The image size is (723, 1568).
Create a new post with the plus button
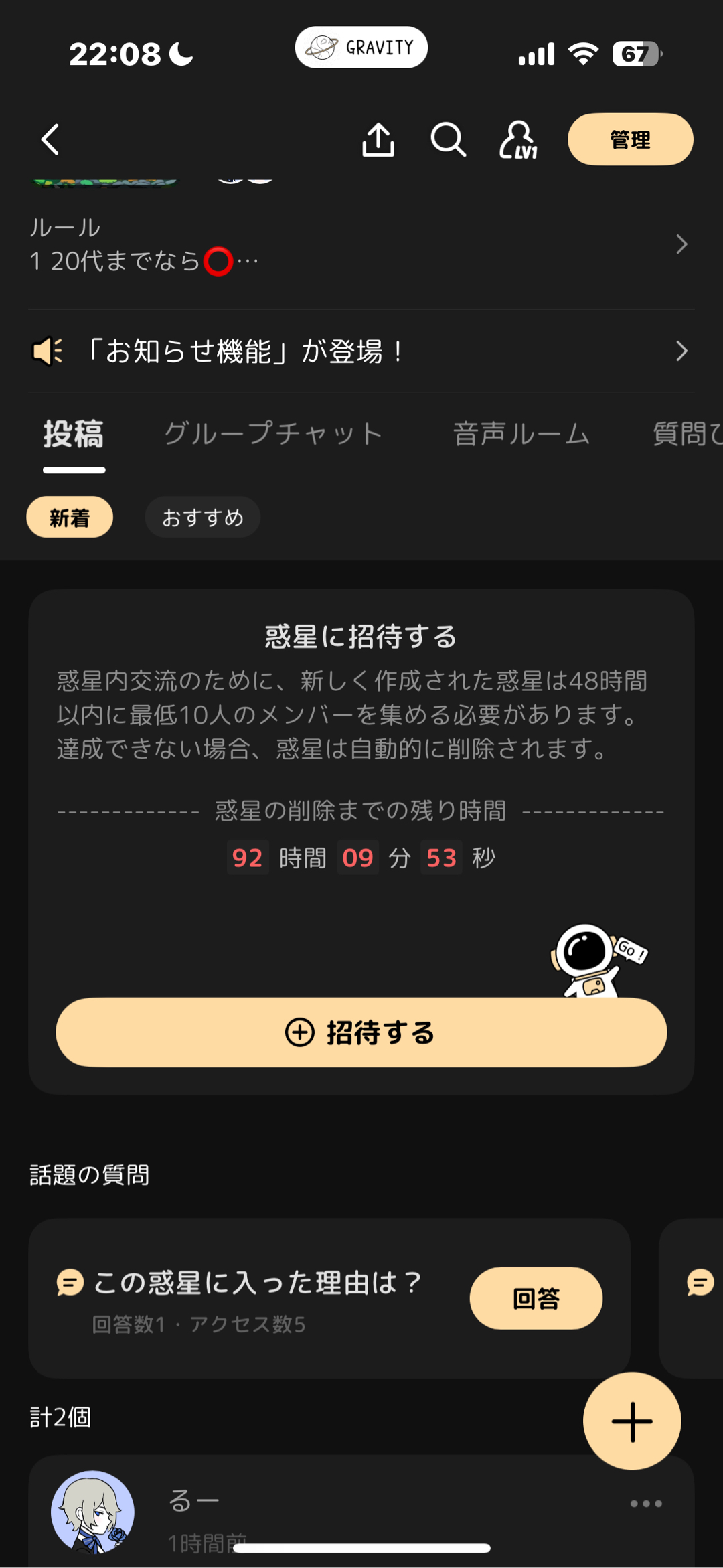[631, 1421]
